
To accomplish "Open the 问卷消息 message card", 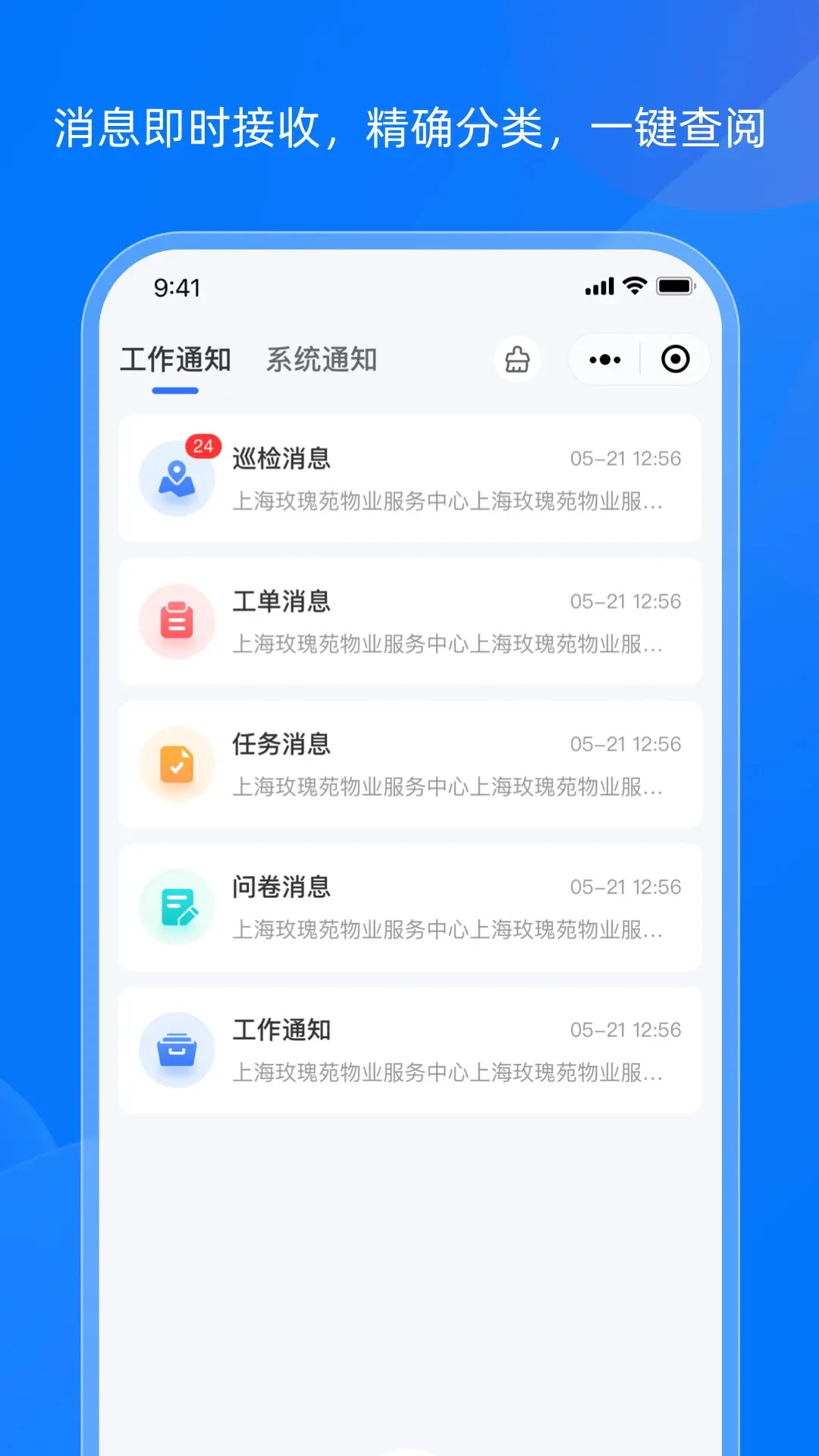I will click(x=409, y=907).
